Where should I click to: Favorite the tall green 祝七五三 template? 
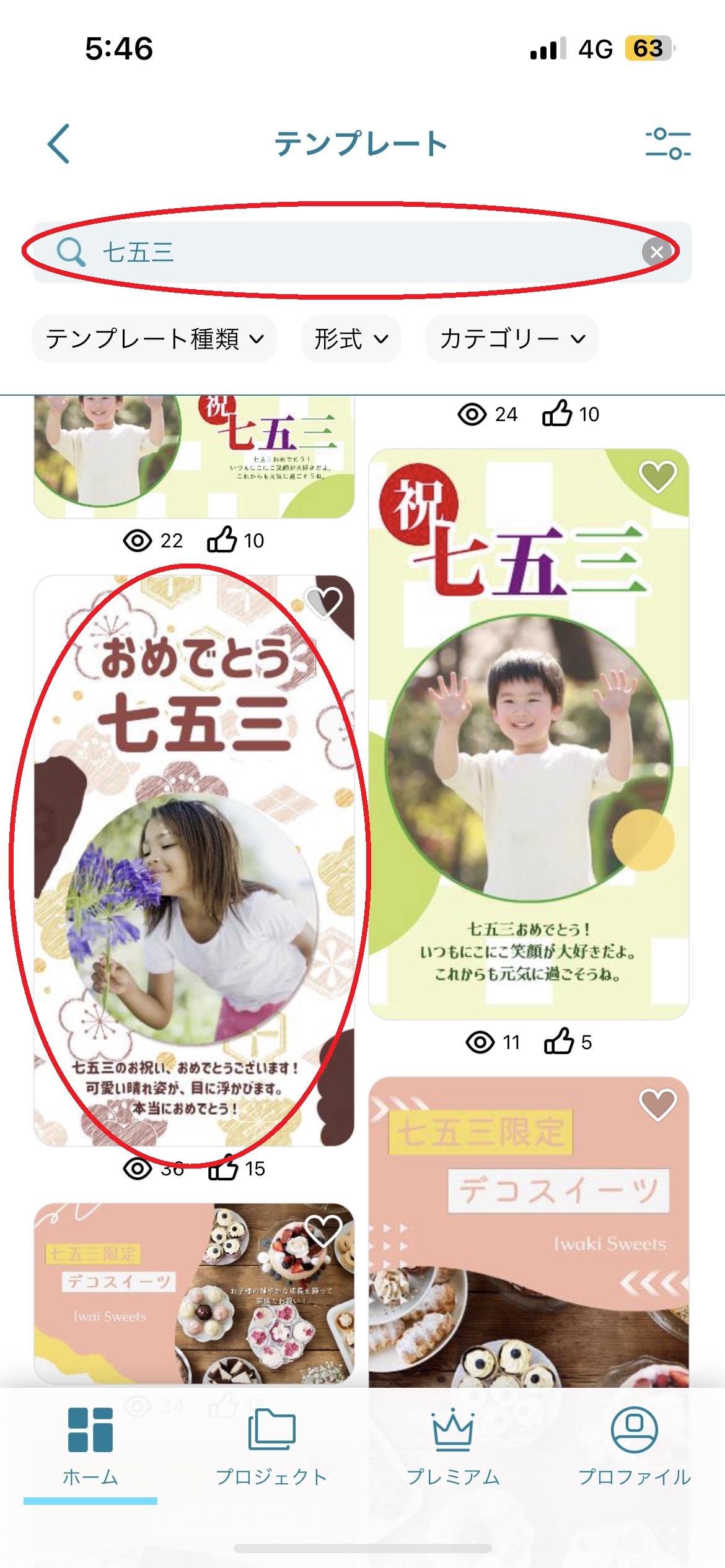pos(657,477)
